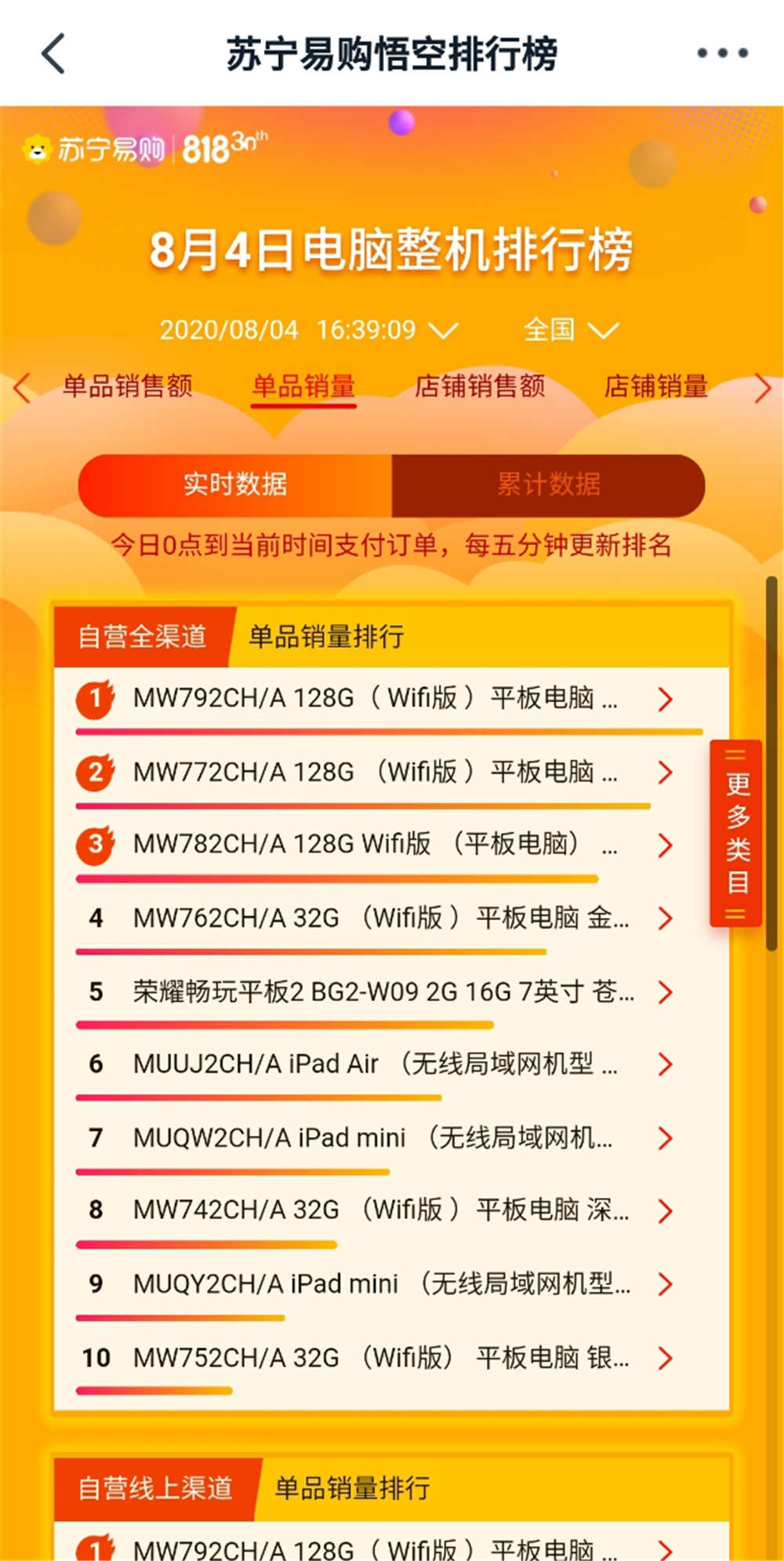The image size is (784, 1561).
Task: Expand the 全国 region selector
Action: pos(571,329)
